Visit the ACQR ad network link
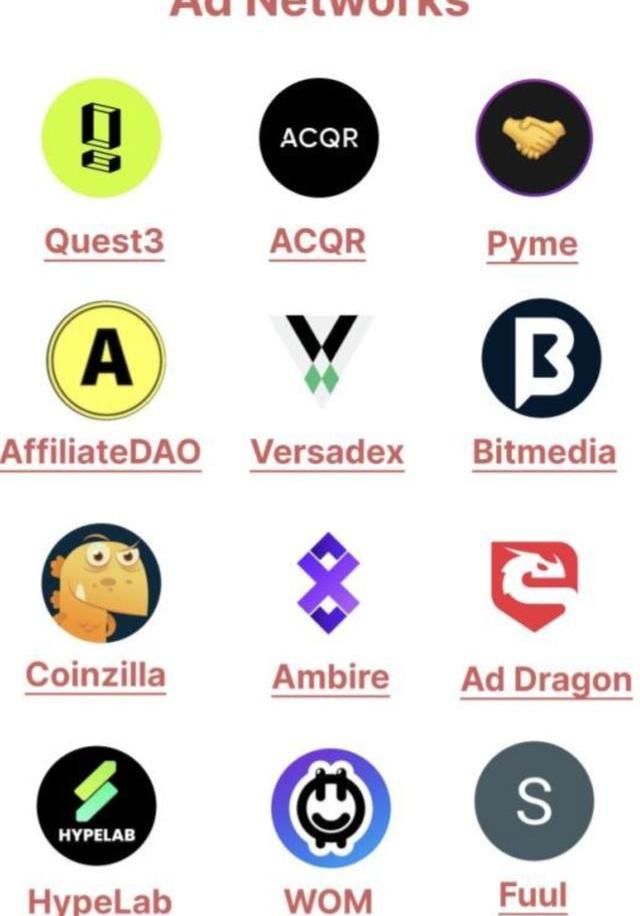This screenshot has width=640, height=916. [x=317, y=241]
